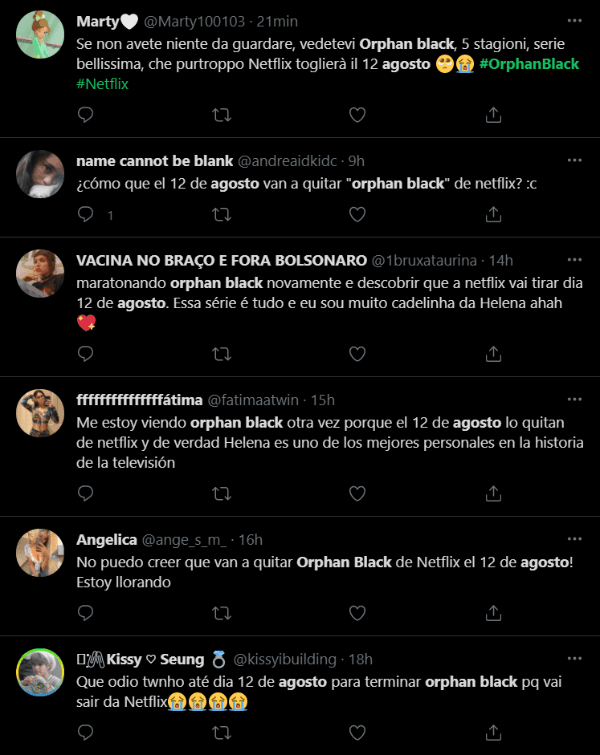Open overflow menu on Kissy Seung's tweet

(x=574, y=658)
